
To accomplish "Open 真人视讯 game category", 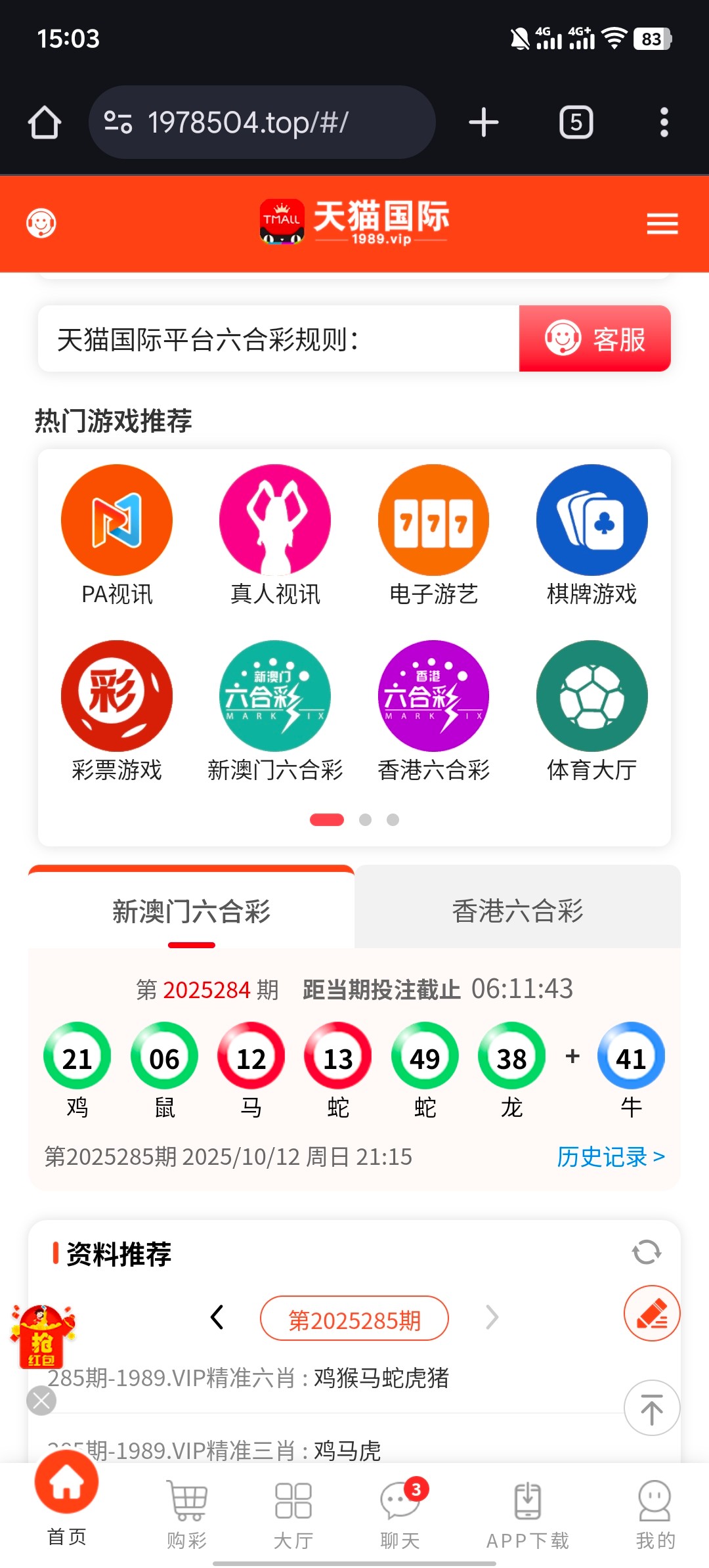I will tap(275, 520).
